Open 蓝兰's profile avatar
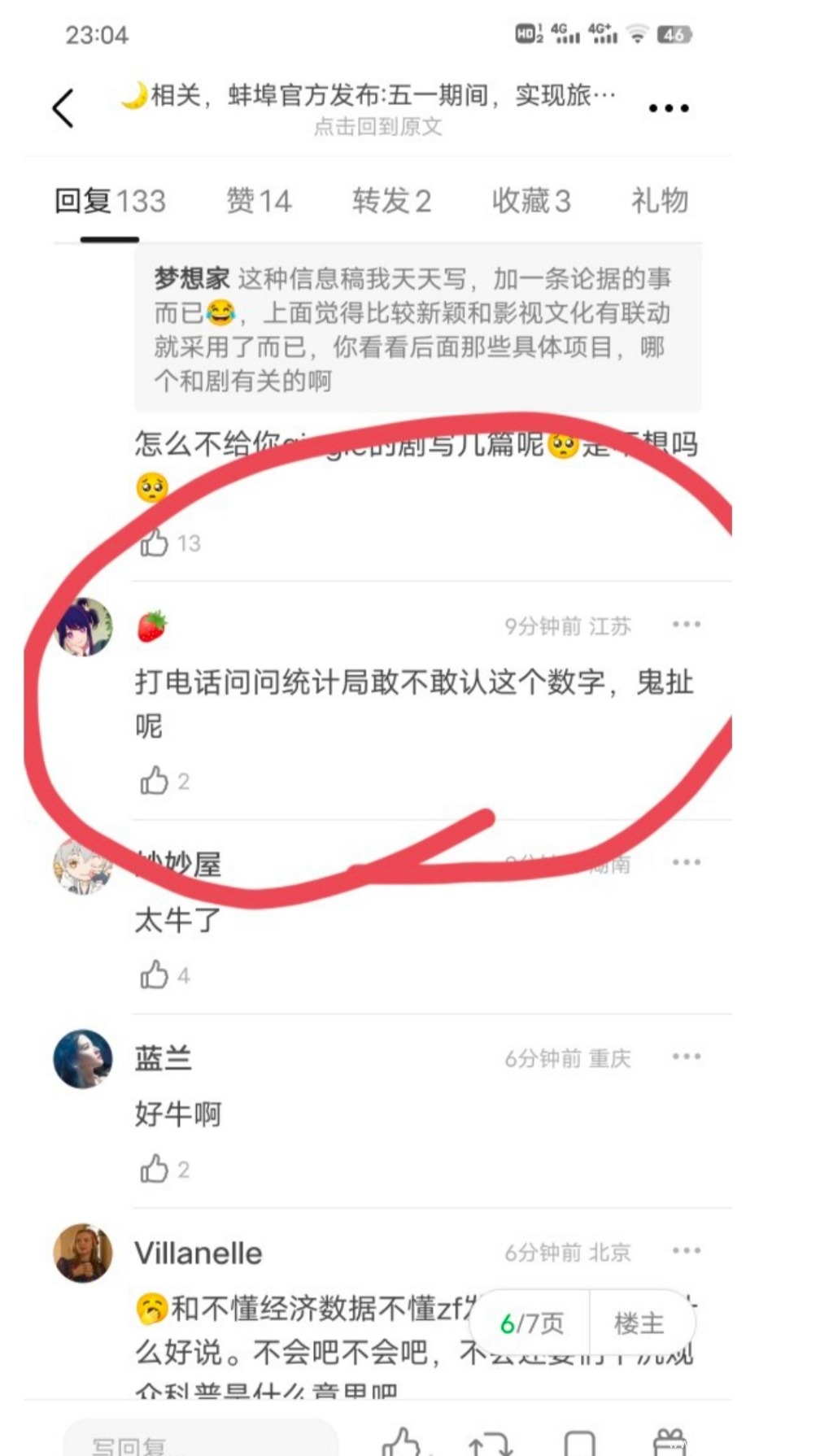The height and width of the screenshot is (1456, 833). click(83, 1058)
